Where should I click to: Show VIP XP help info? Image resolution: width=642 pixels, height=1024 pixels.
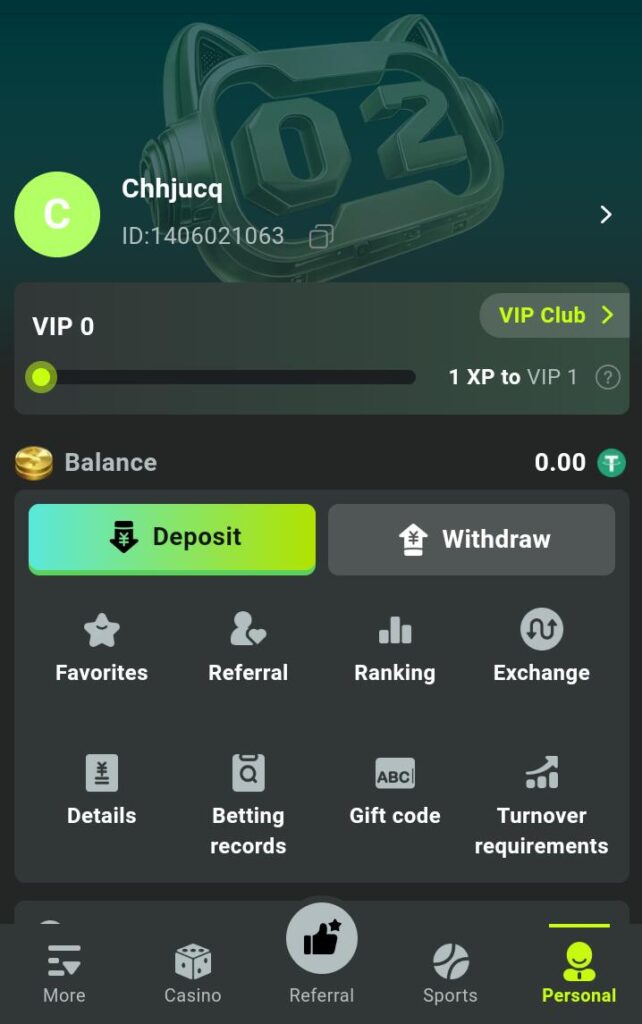607,377
